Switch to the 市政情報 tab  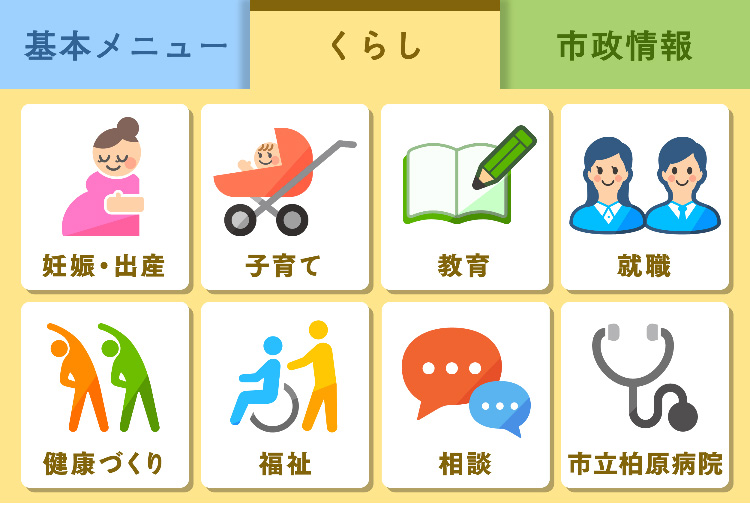coord(625,46)
